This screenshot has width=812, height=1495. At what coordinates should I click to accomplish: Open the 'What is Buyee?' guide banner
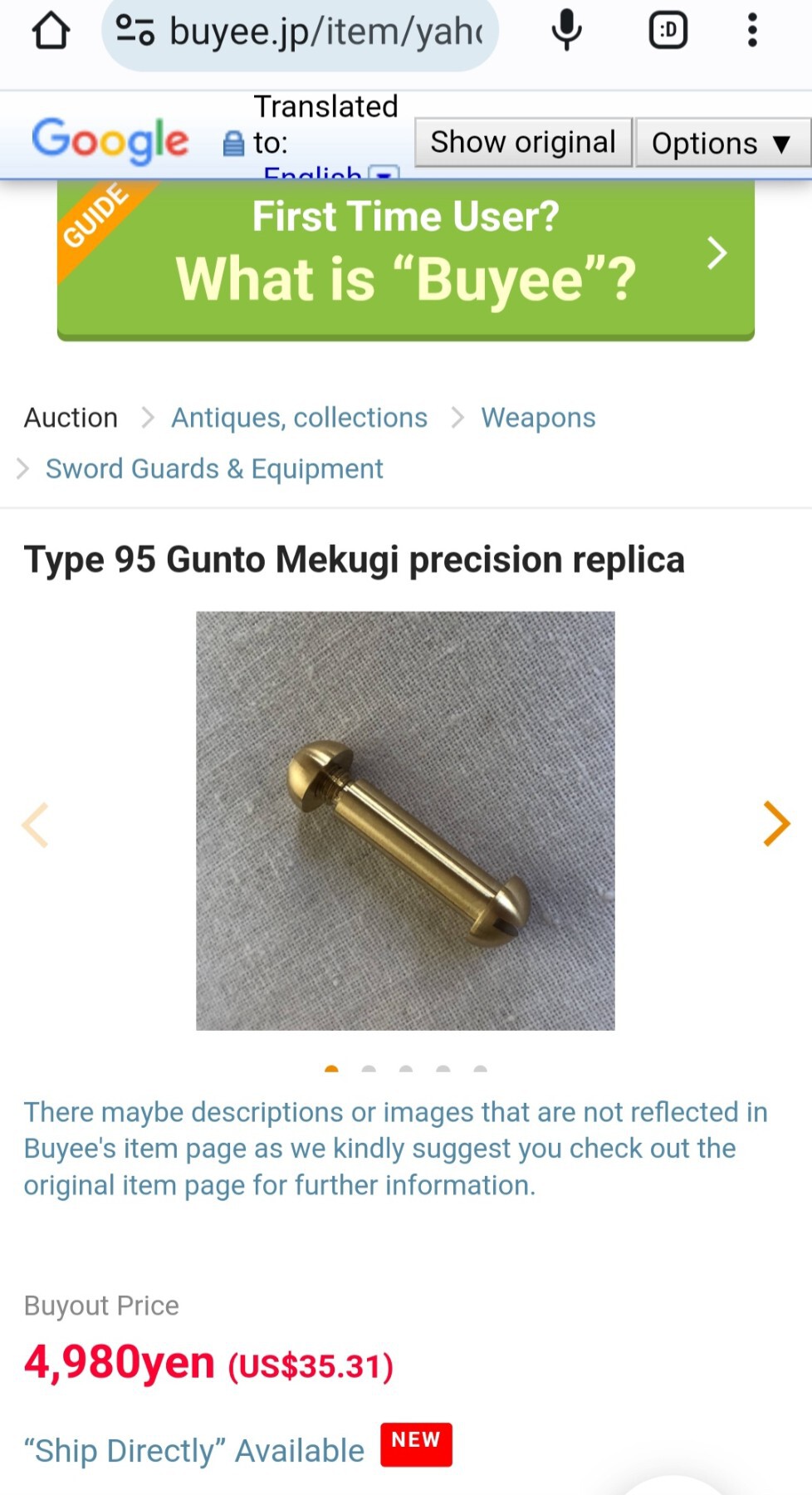[405, 257]
